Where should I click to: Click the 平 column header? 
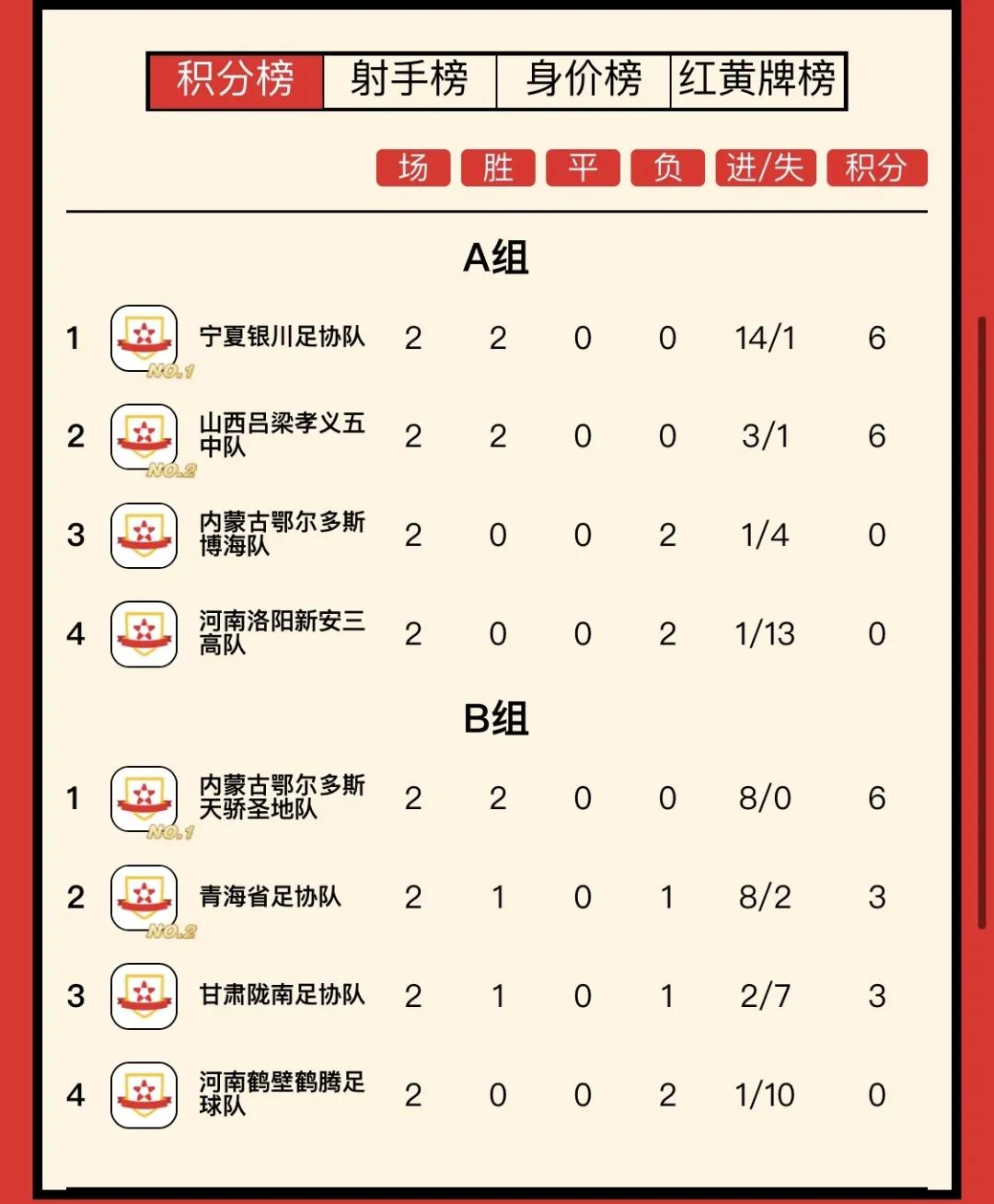tap(583, 168)
